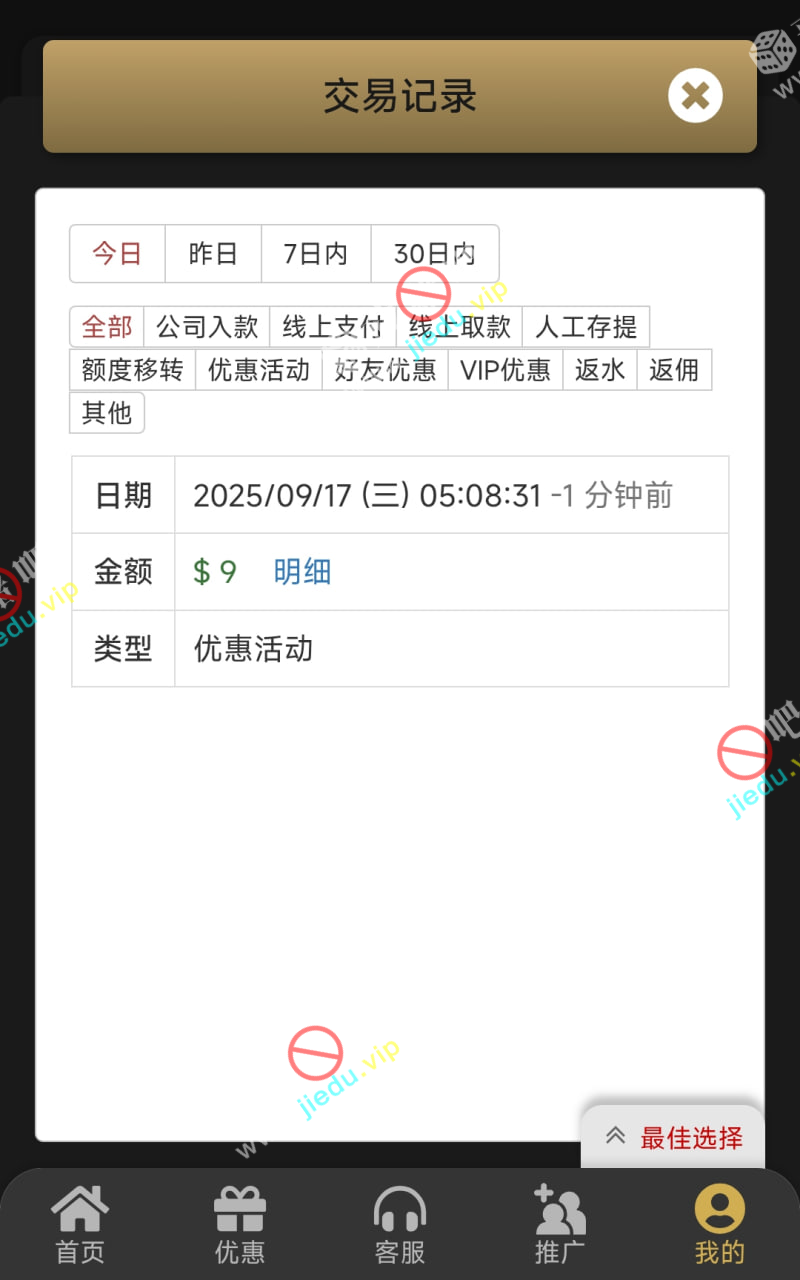The height and width of the screenshot is (1280, 800).
Task: Select the 今日 date filter
Action: click(x=117, y=254)
